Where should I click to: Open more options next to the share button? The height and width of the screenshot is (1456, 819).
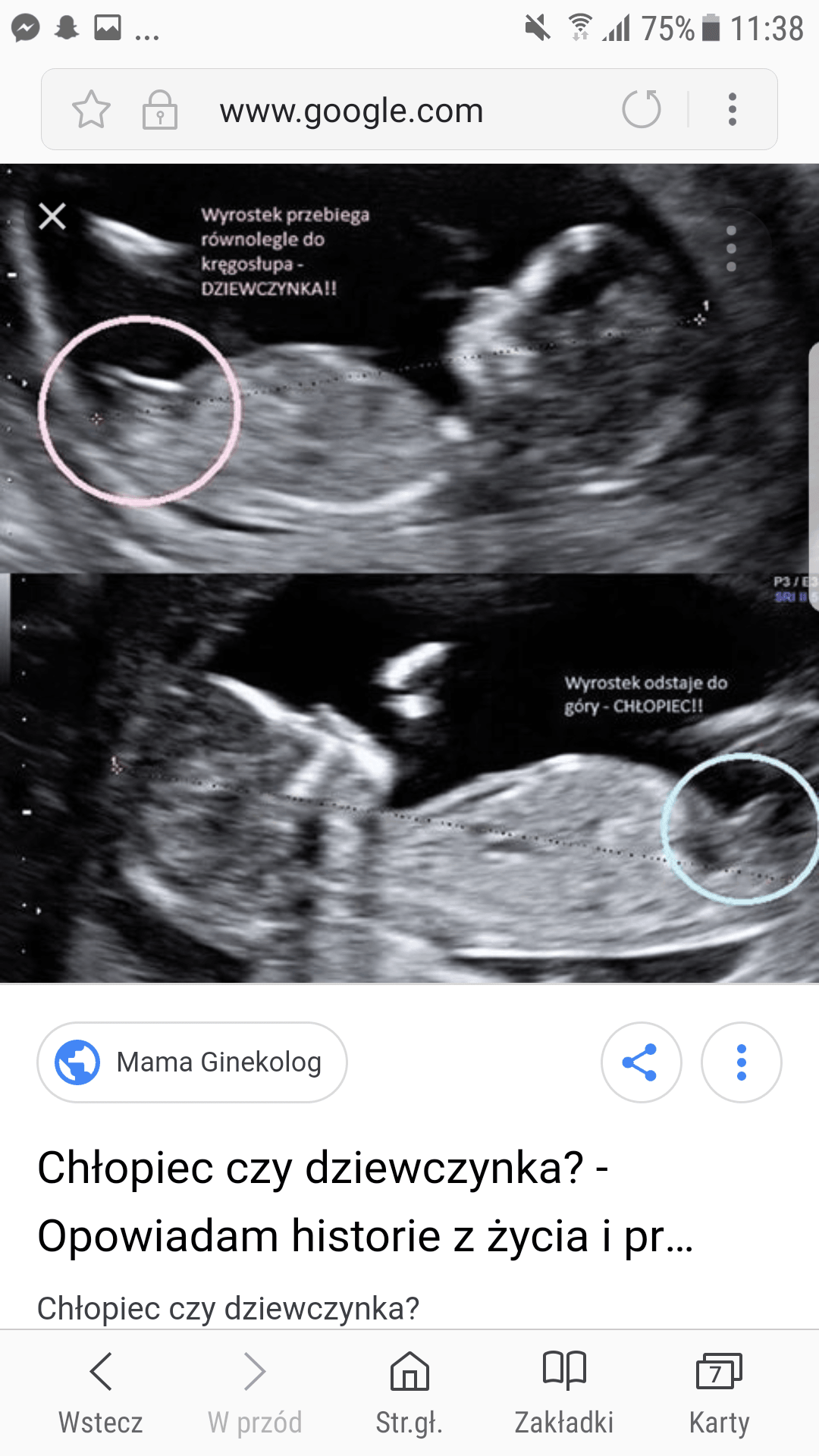(x=741, y=1062)
